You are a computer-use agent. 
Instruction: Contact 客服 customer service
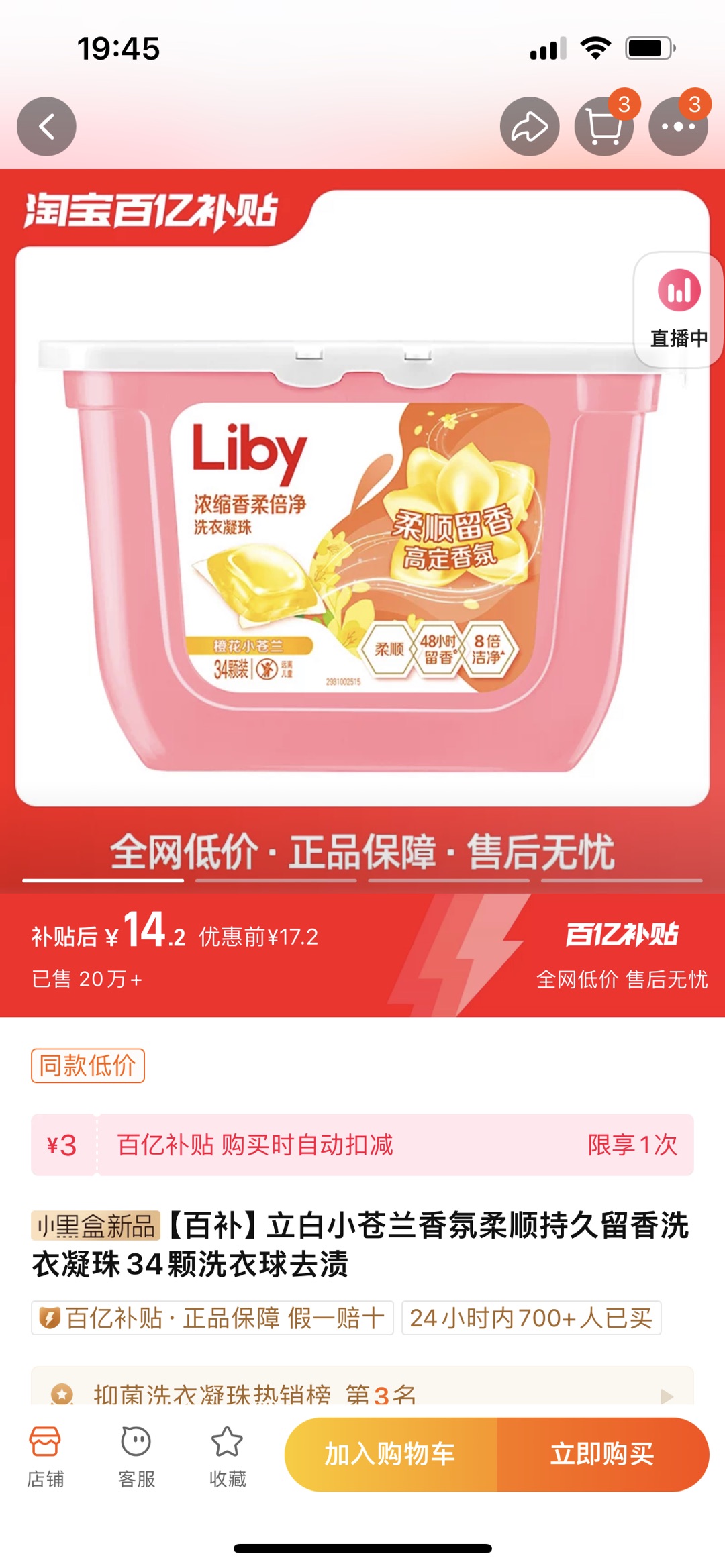[x=136, y=1453]
